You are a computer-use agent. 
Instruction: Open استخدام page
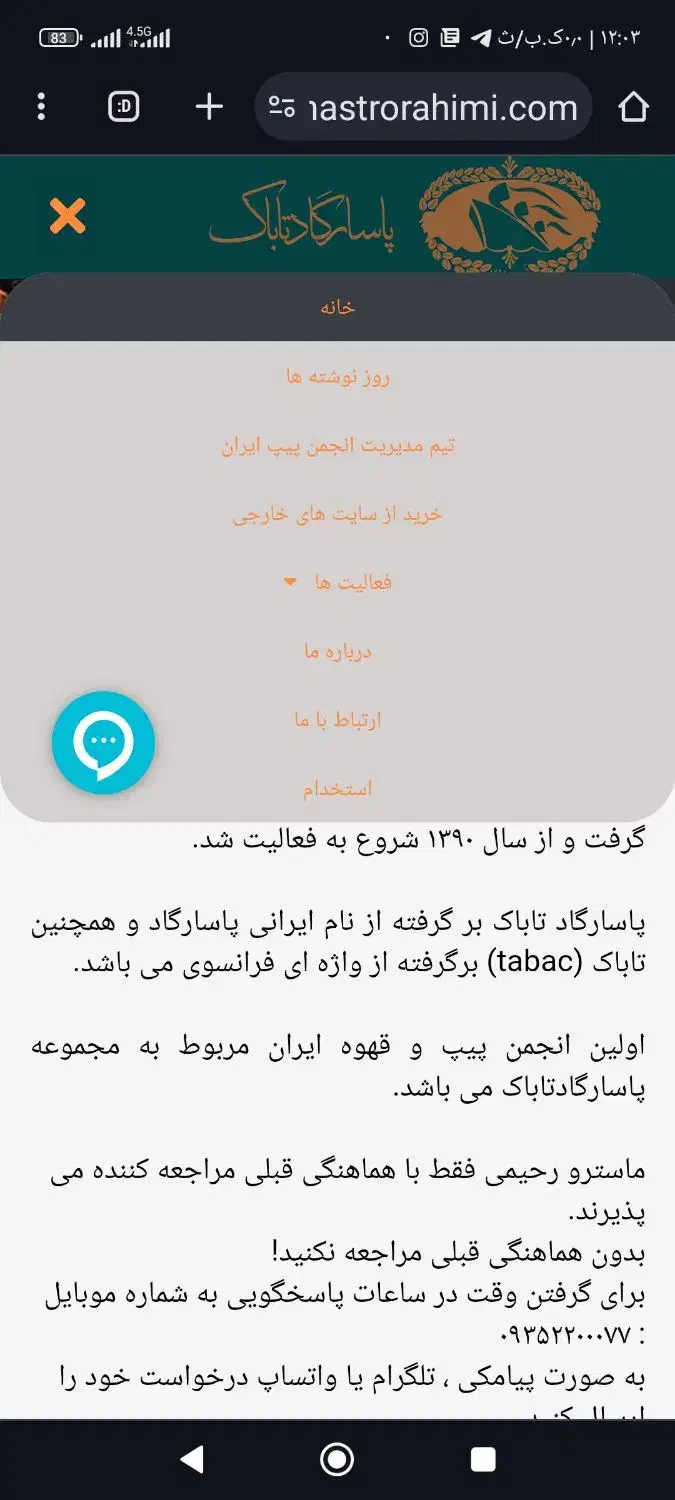click(x=337, y=789)
